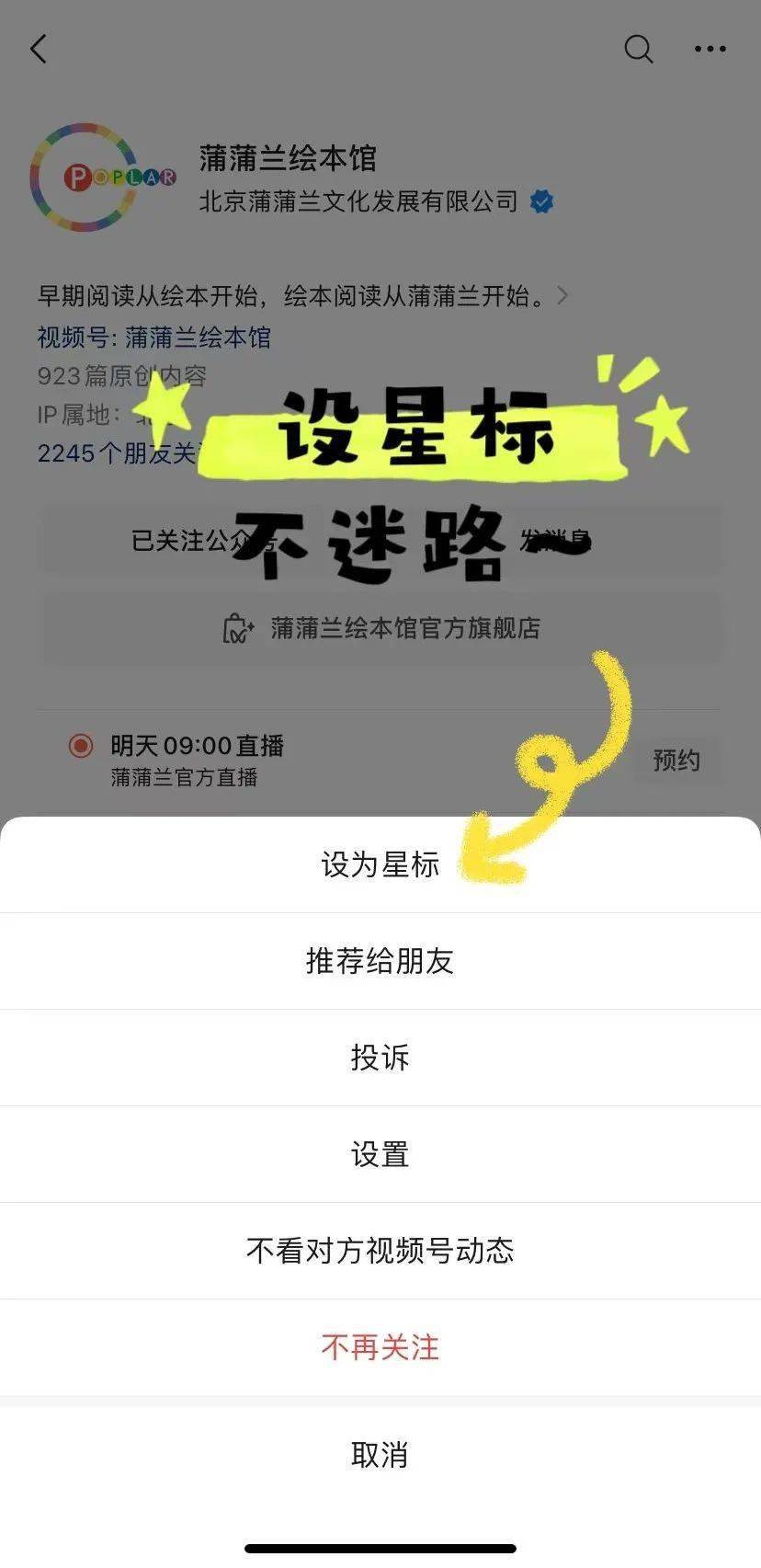This screenshot has width=761, height=1568.
Task: Choose 推荐给朋友 option
Action: click(380, 961)
